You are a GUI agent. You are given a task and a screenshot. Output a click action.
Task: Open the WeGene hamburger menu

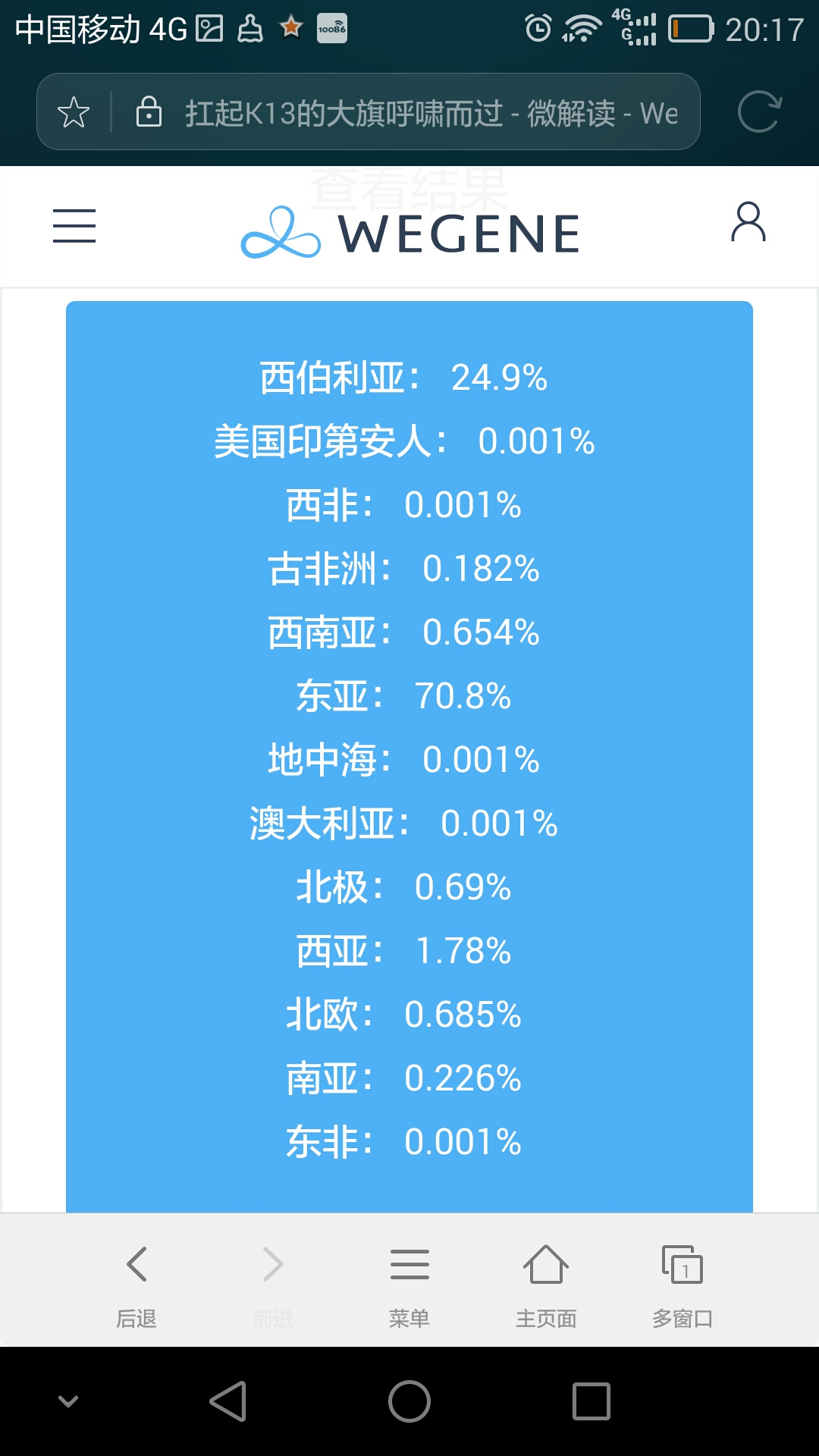(x=74, y=226)
